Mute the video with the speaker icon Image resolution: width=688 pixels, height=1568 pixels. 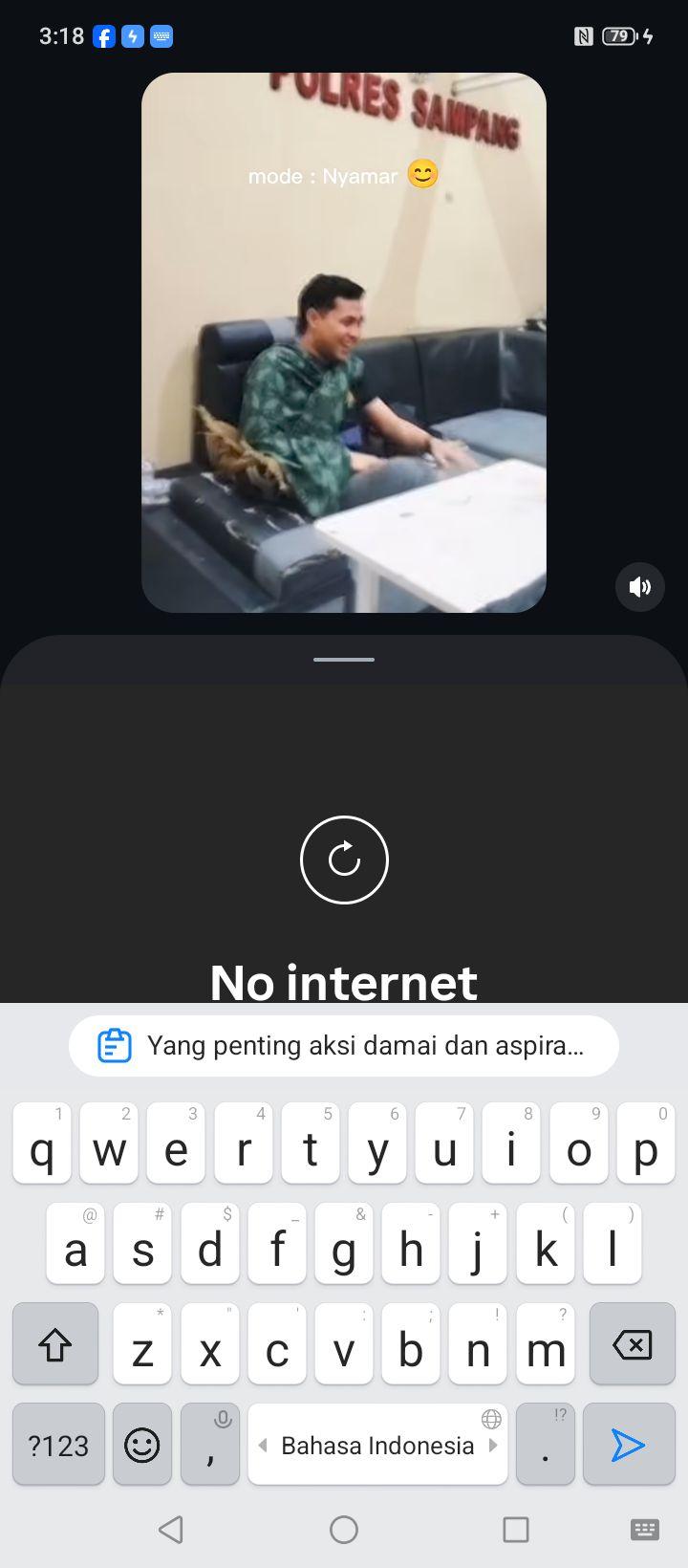pos(639,586)
